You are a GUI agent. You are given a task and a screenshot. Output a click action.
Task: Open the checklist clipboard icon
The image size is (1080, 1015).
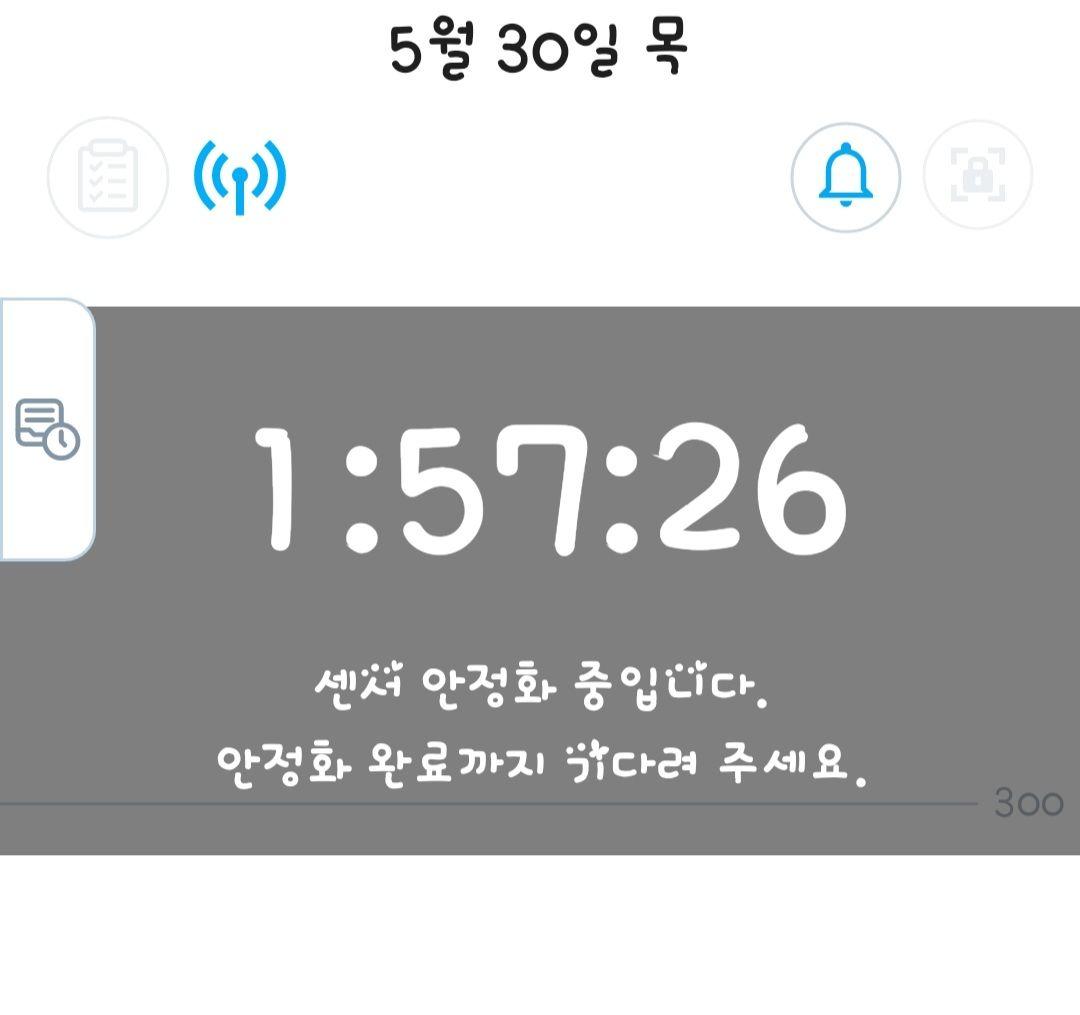(108, 177)
